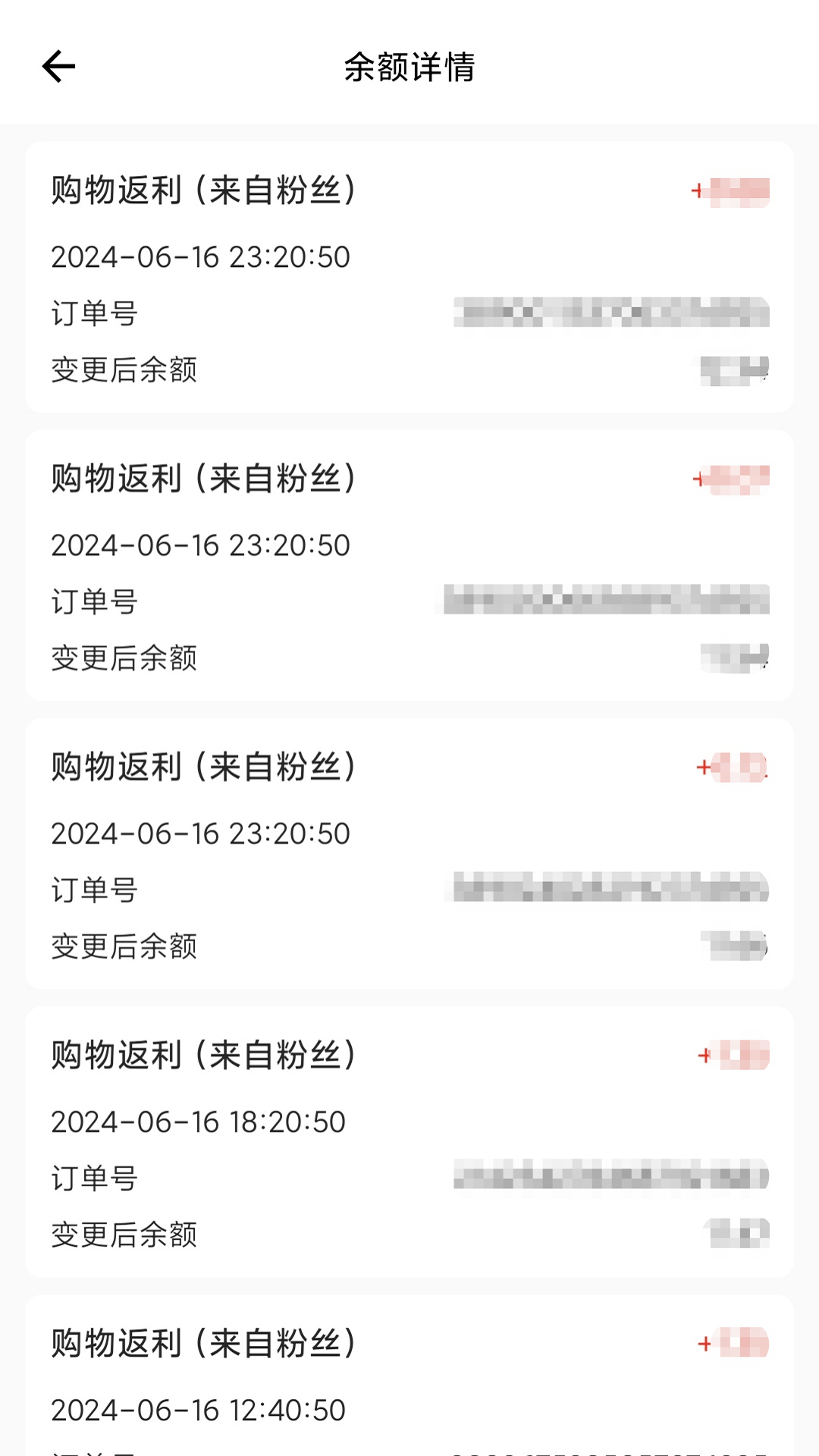
Task: Open the second 购物返利（来自粉丝）record
Action: pyautogui.click(x=203, y=479)
